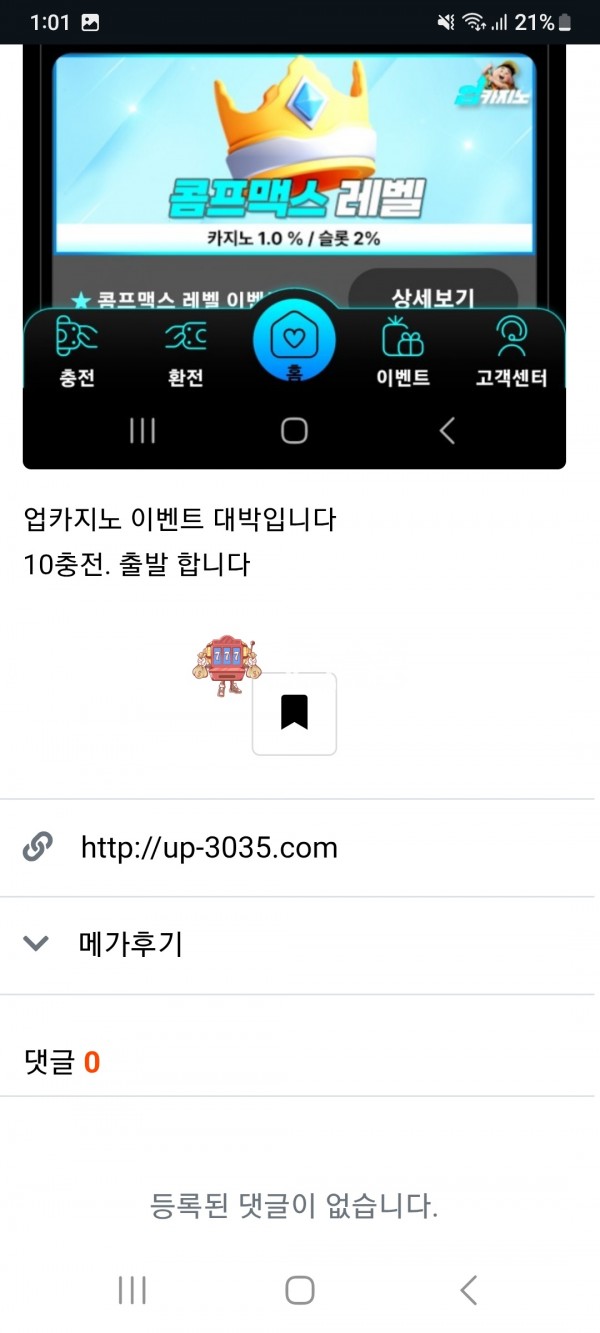Open recent apps from the navigation bar

click(132, 1290)
